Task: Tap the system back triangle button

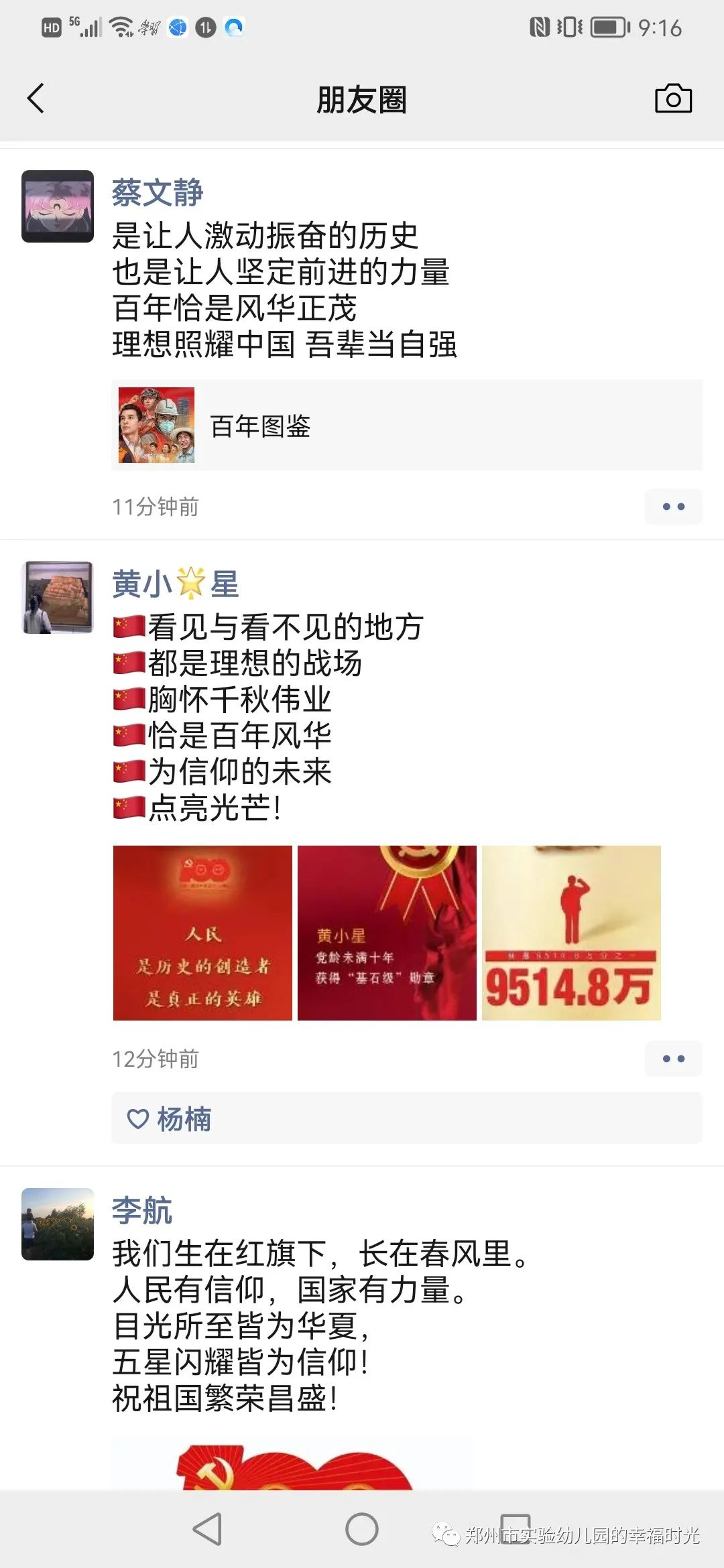Action: coord(208,1529)
